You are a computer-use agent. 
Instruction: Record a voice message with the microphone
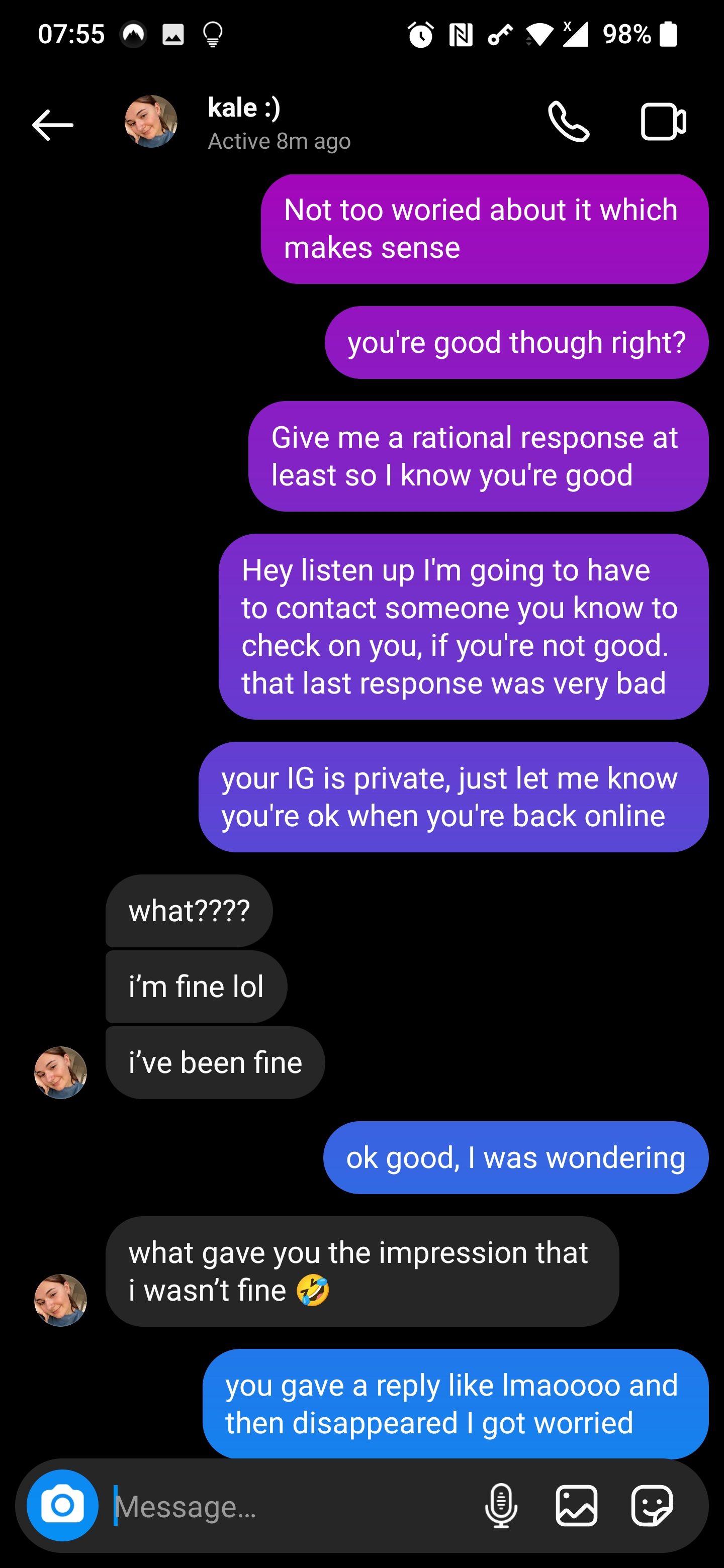tap(501, 1506)
